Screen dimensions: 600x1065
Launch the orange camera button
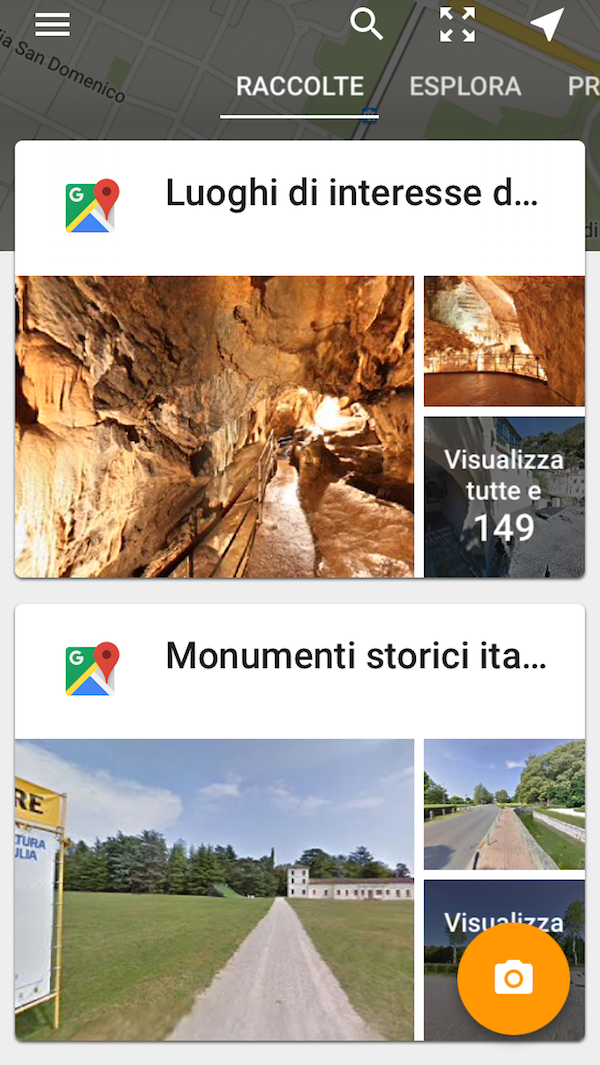513,977
